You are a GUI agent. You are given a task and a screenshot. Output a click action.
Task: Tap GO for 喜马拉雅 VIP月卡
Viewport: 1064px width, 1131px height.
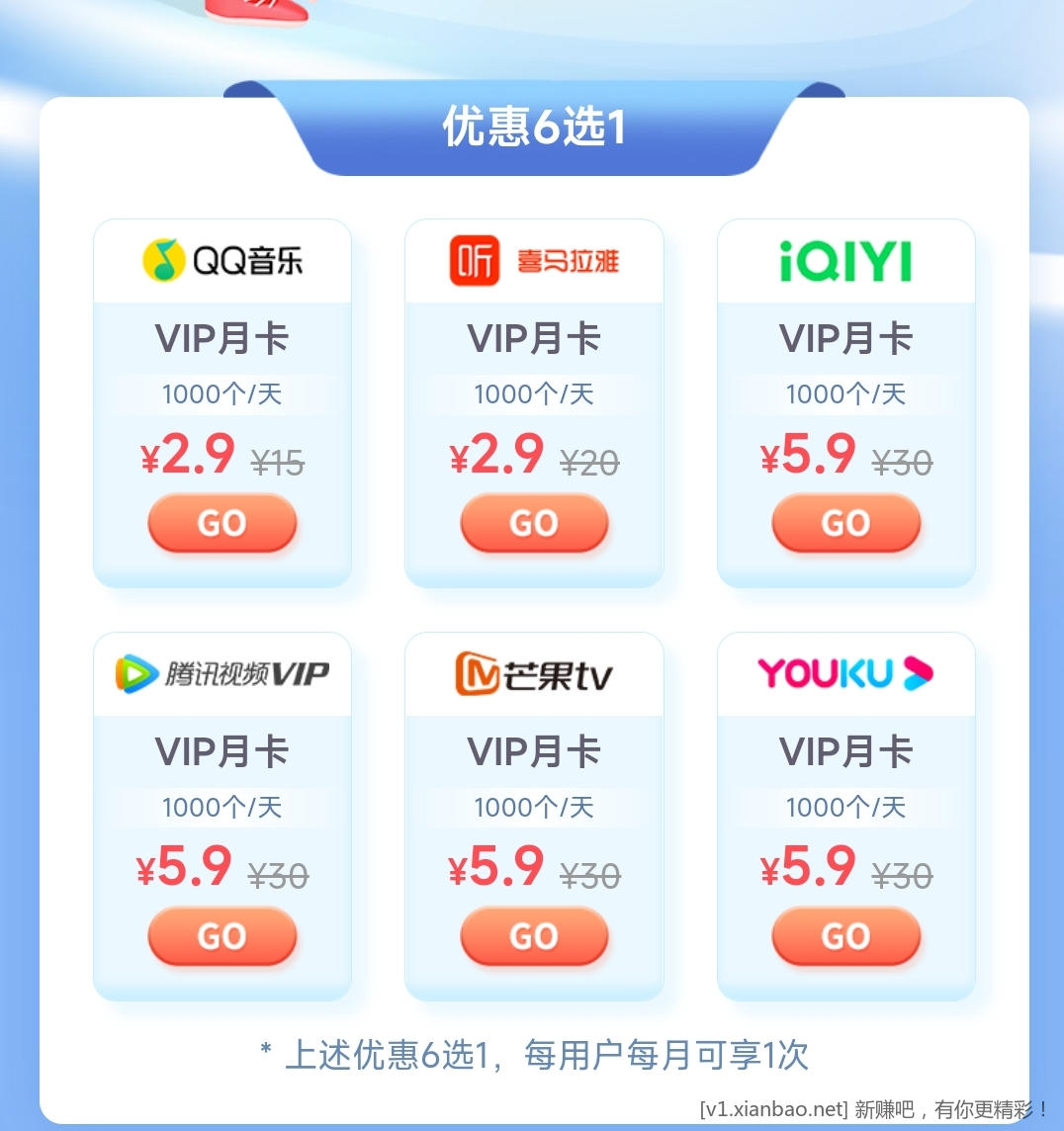click(x=534, y=523)
